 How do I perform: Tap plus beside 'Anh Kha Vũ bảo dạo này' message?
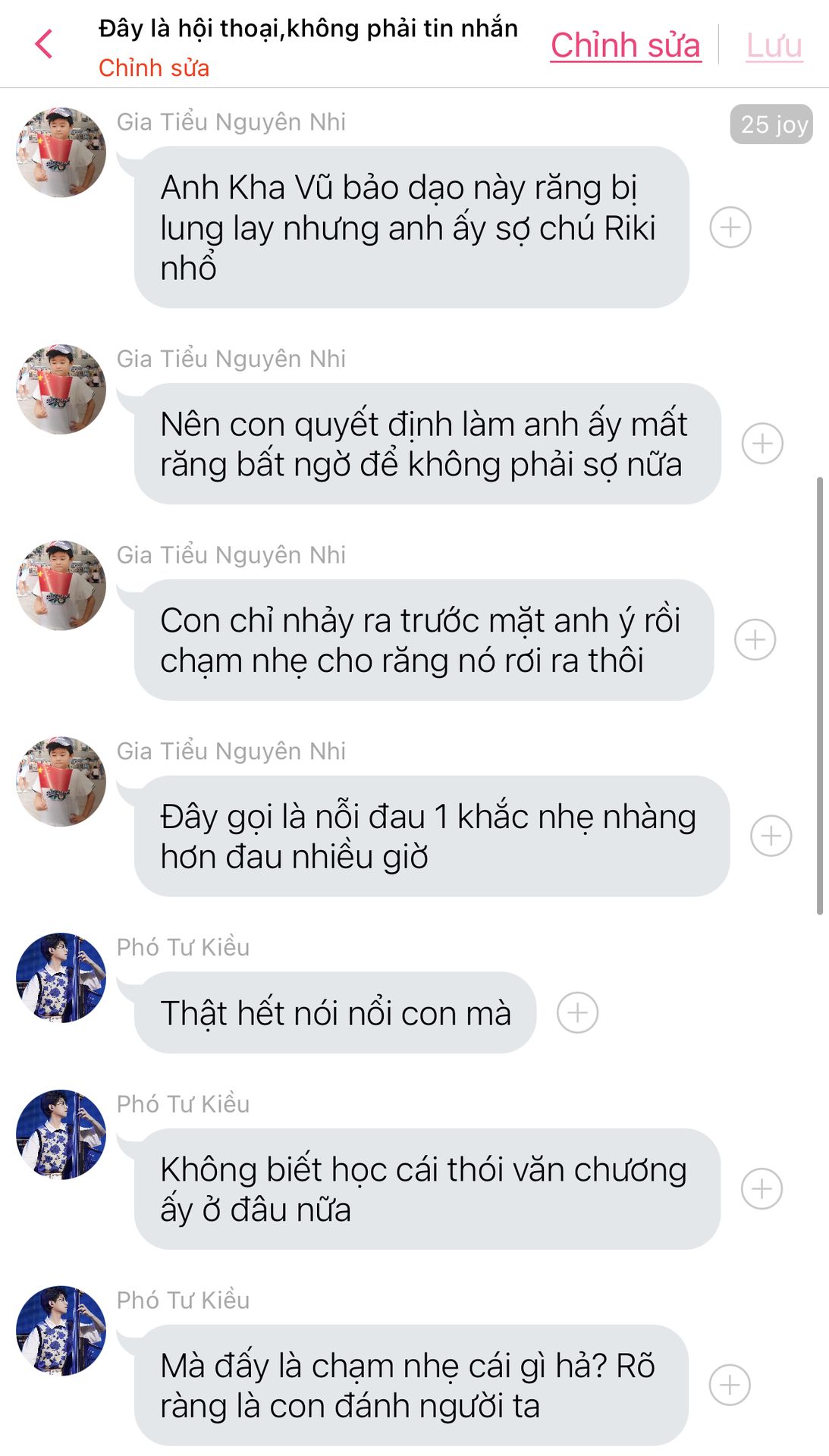(730, 227)
